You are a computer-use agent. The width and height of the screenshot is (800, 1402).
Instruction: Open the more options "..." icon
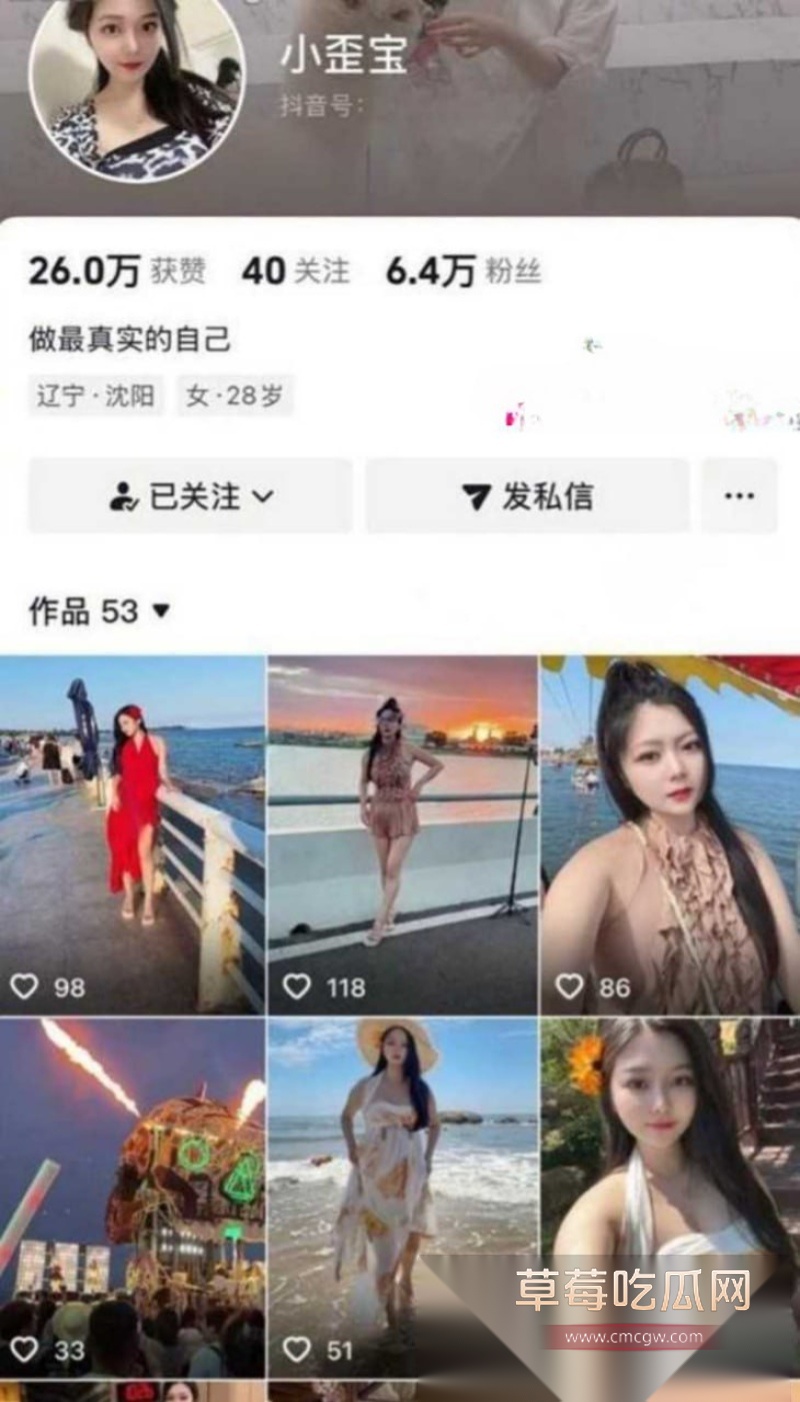(738, 493)
